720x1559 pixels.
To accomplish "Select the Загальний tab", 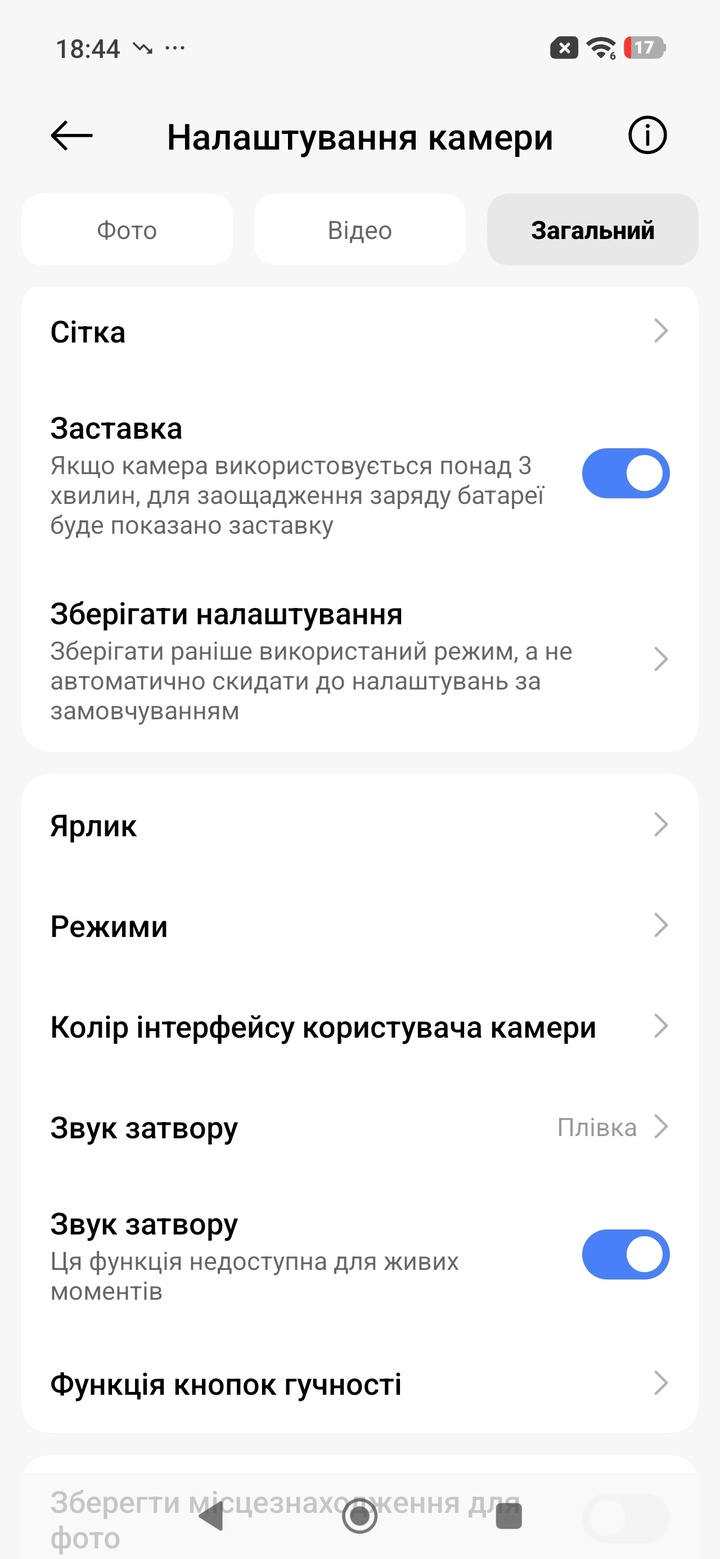I will coord(592,230).
